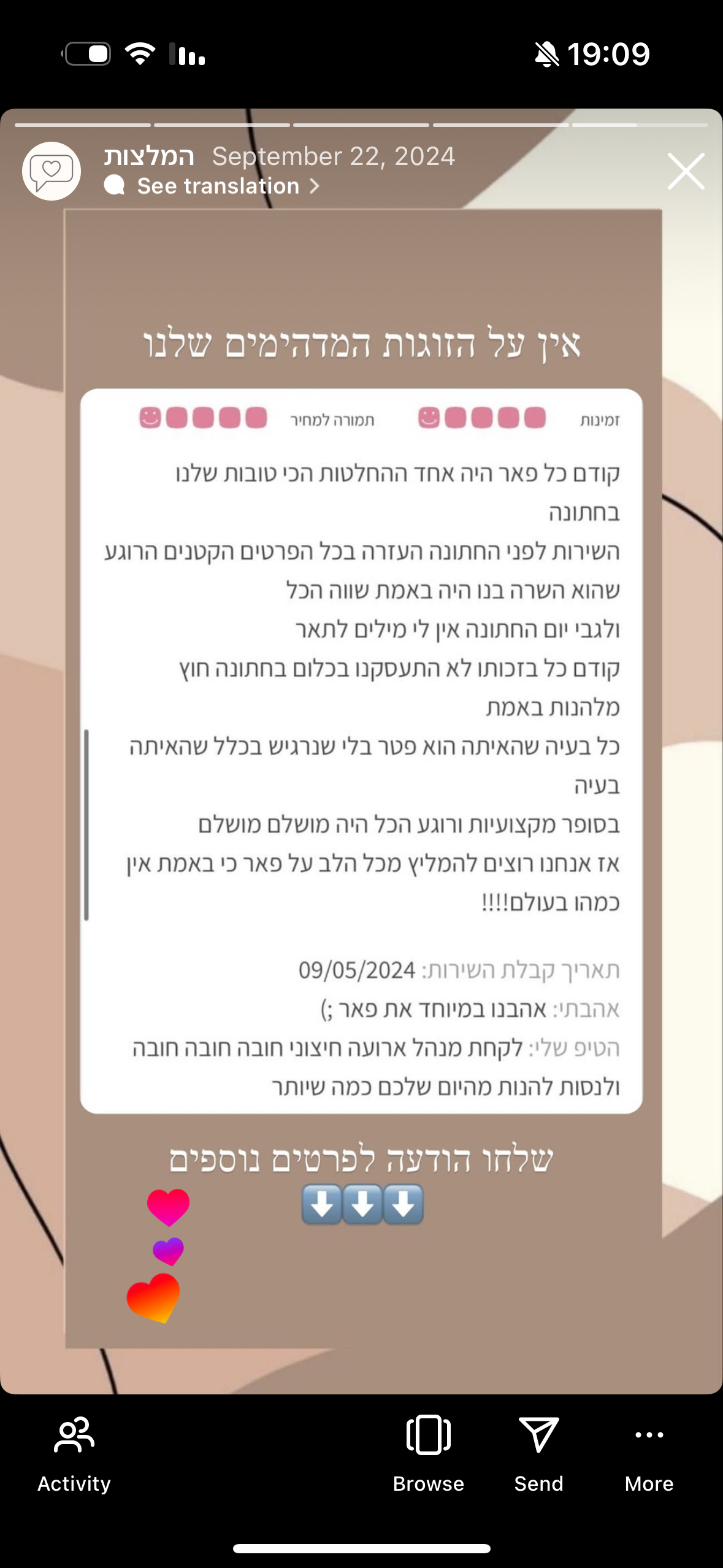Send this story to someone
Image resolution: width=723 pixels, height=1568 pixels.
point(538,1453)
